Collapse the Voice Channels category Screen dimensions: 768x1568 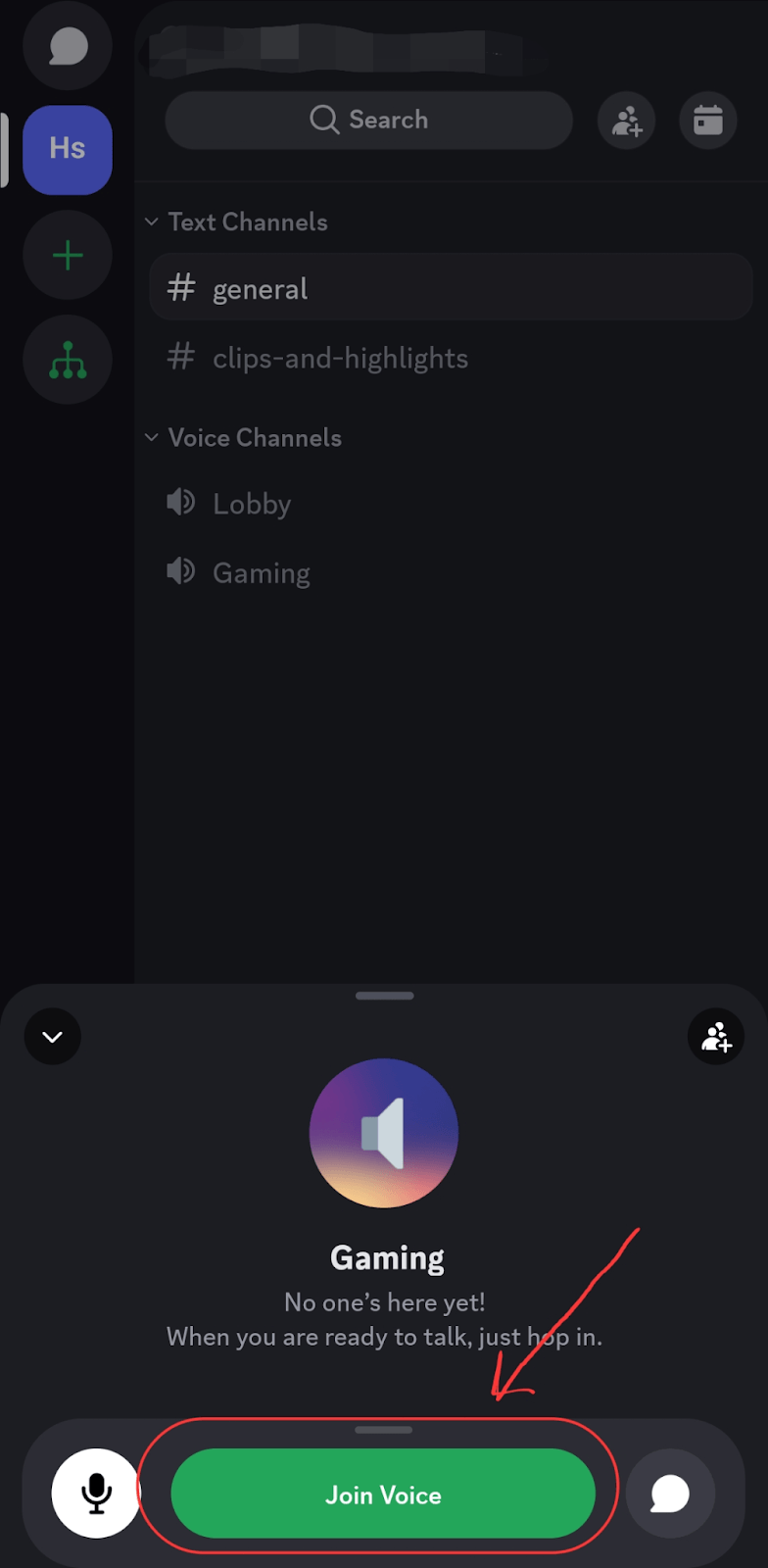point(245,438)
